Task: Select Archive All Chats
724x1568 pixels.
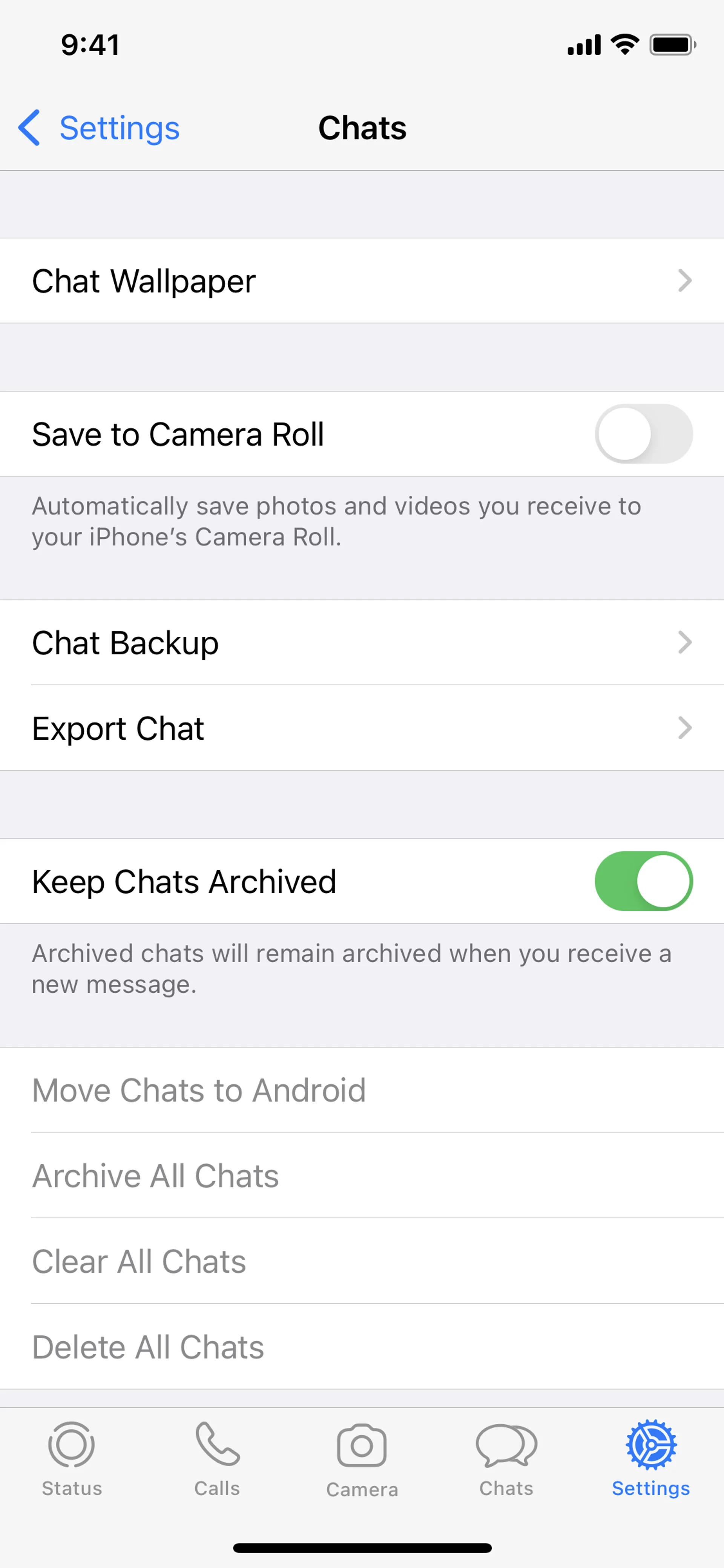Action: [156, 1176]
